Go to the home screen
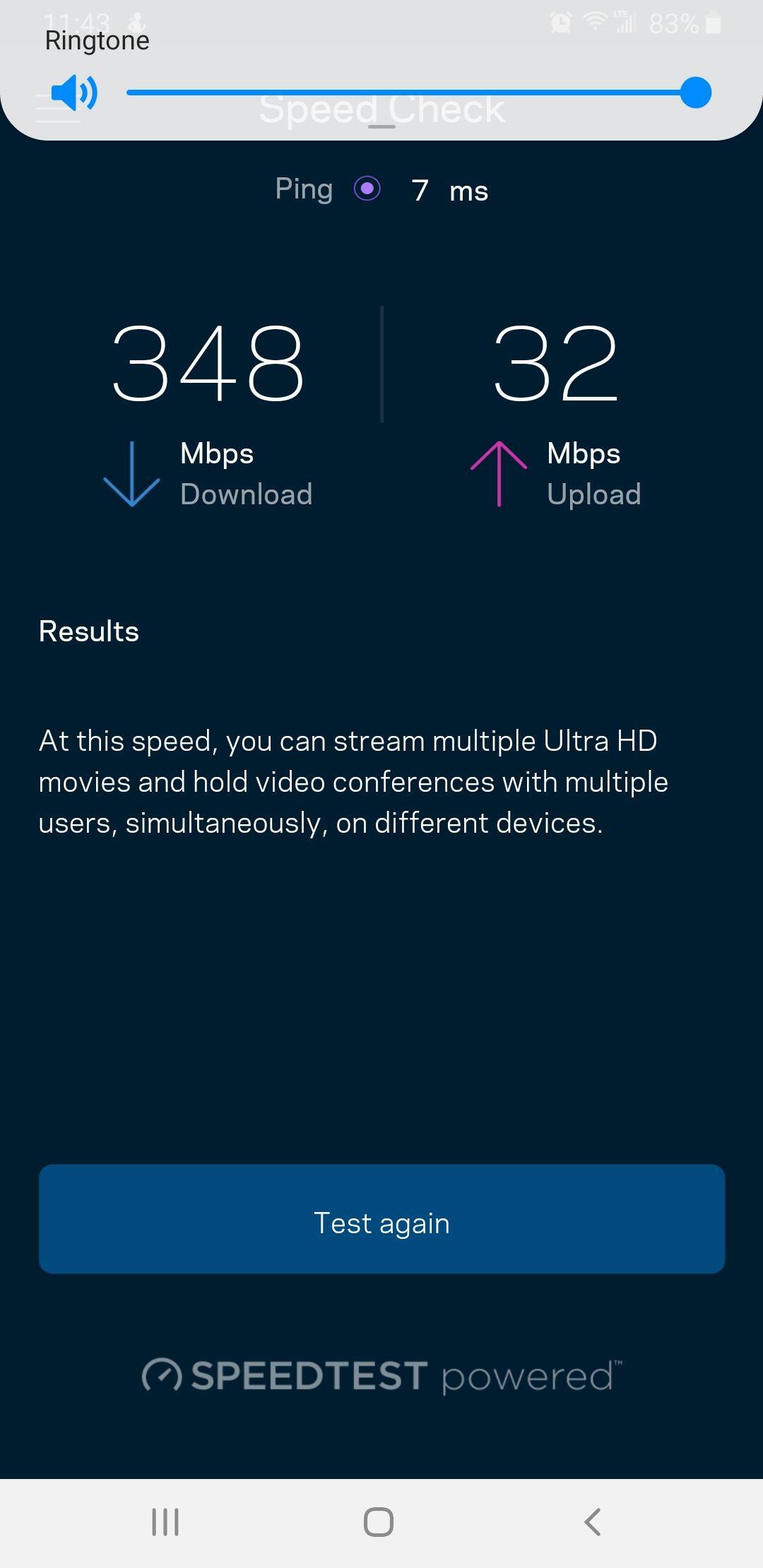The height and width of the screenshot is (1568, 763). click(379, 1521)
